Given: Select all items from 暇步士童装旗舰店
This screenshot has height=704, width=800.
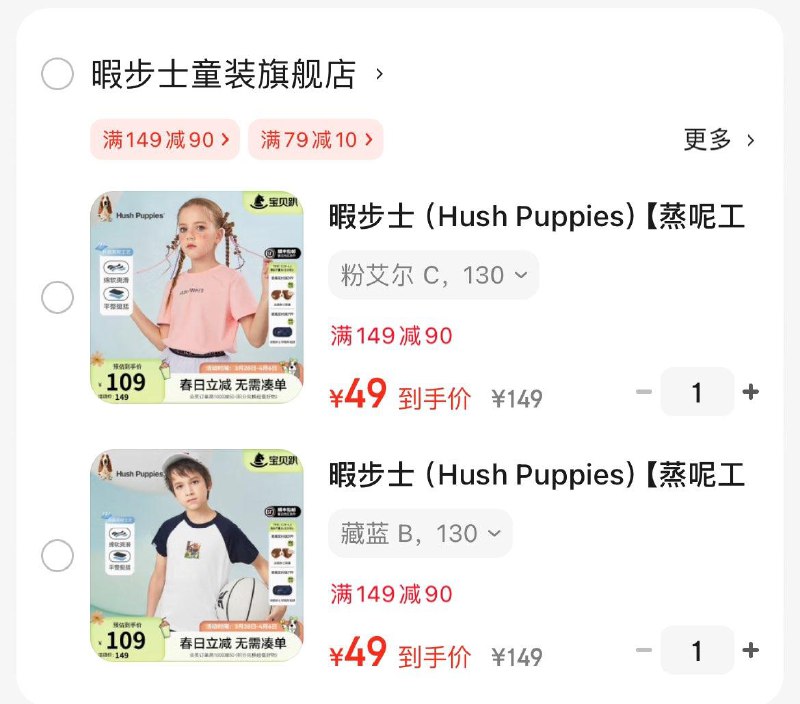Looking at the screenshot, I should pos(57,74).
